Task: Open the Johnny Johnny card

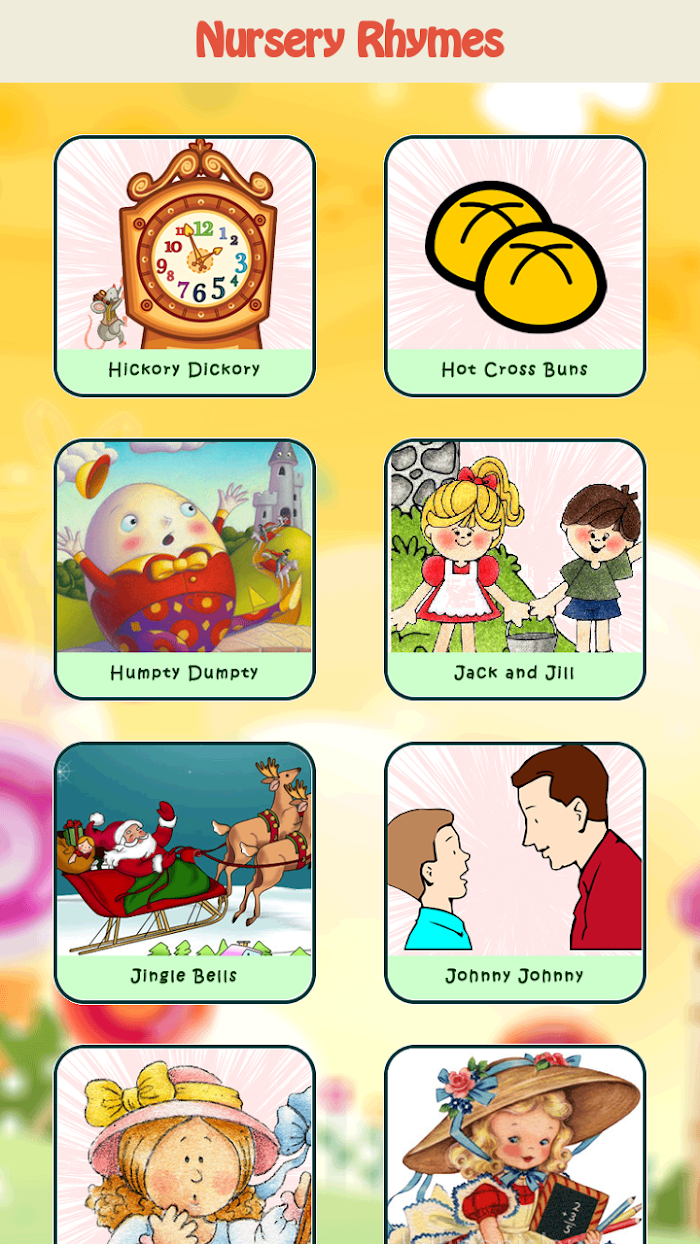Action: click(x=515, y=872)
